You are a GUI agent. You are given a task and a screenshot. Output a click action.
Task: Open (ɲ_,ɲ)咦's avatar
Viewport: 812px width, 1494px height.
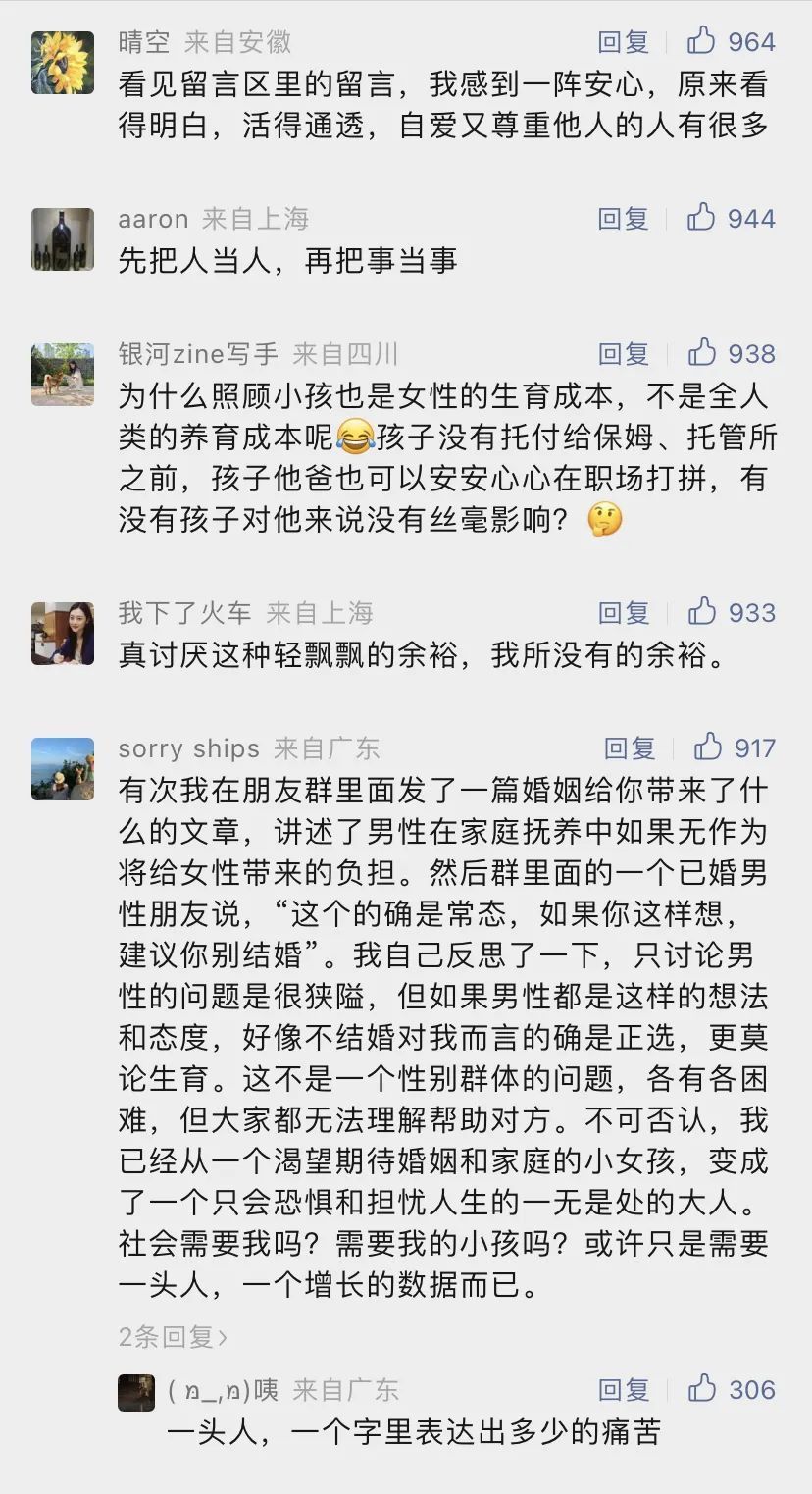pyautogui.click(x=136, y=1393)
